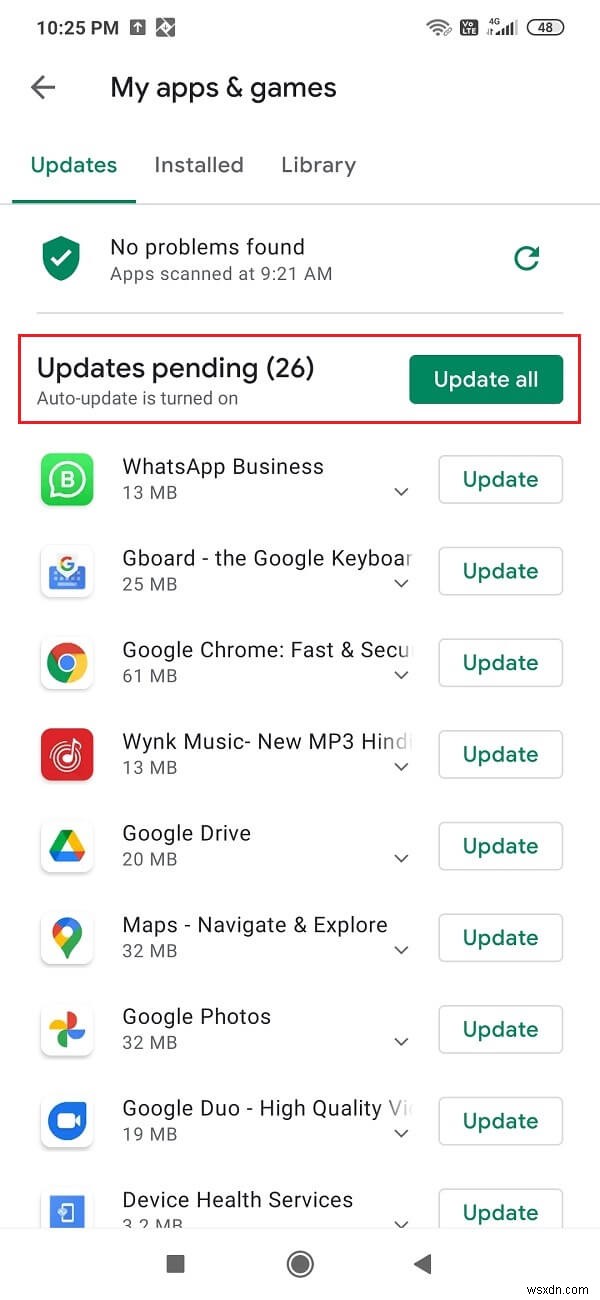This screenshot has width=600, height=1300.
Task: Switch to the Library tab
Action: tap(318, 165)
